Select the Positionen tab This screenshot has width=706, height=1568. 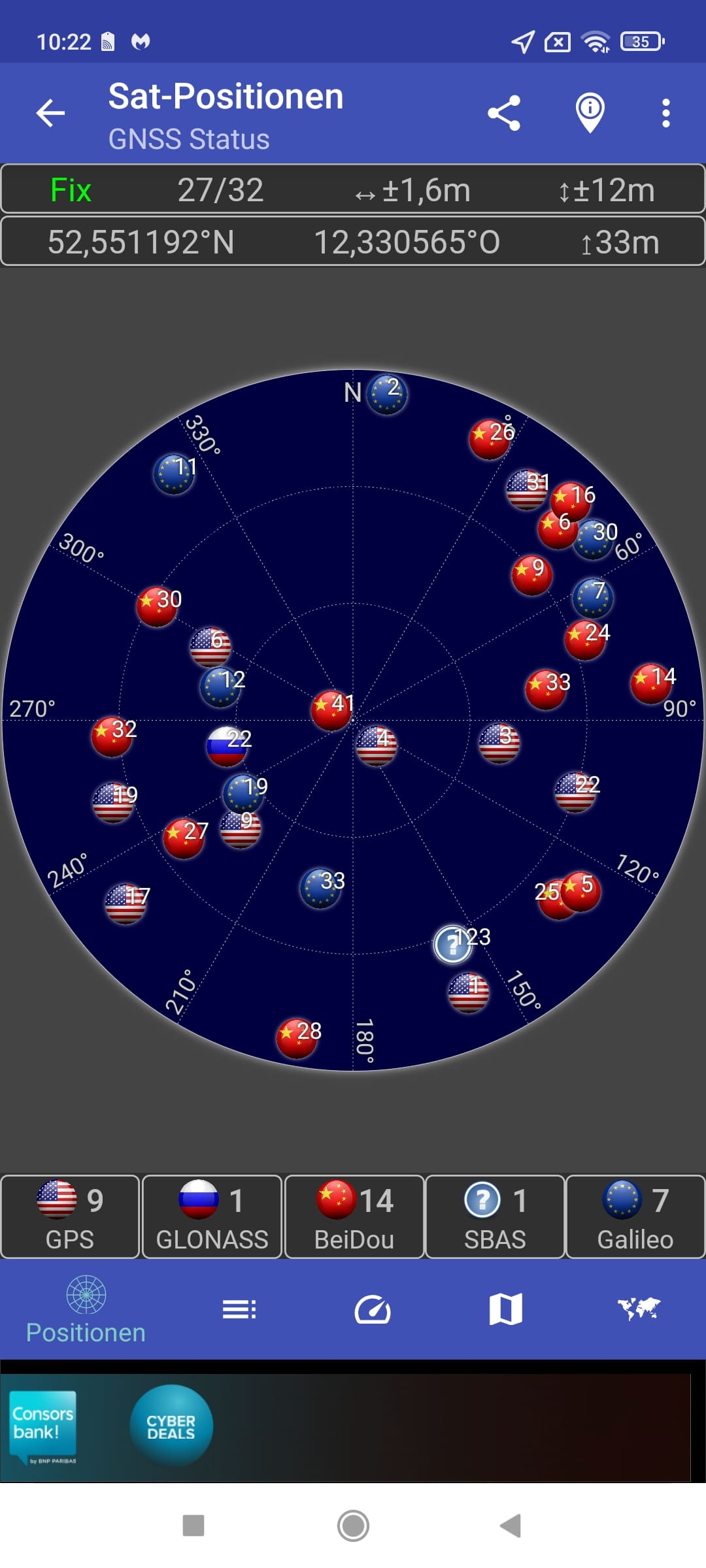86,1310
